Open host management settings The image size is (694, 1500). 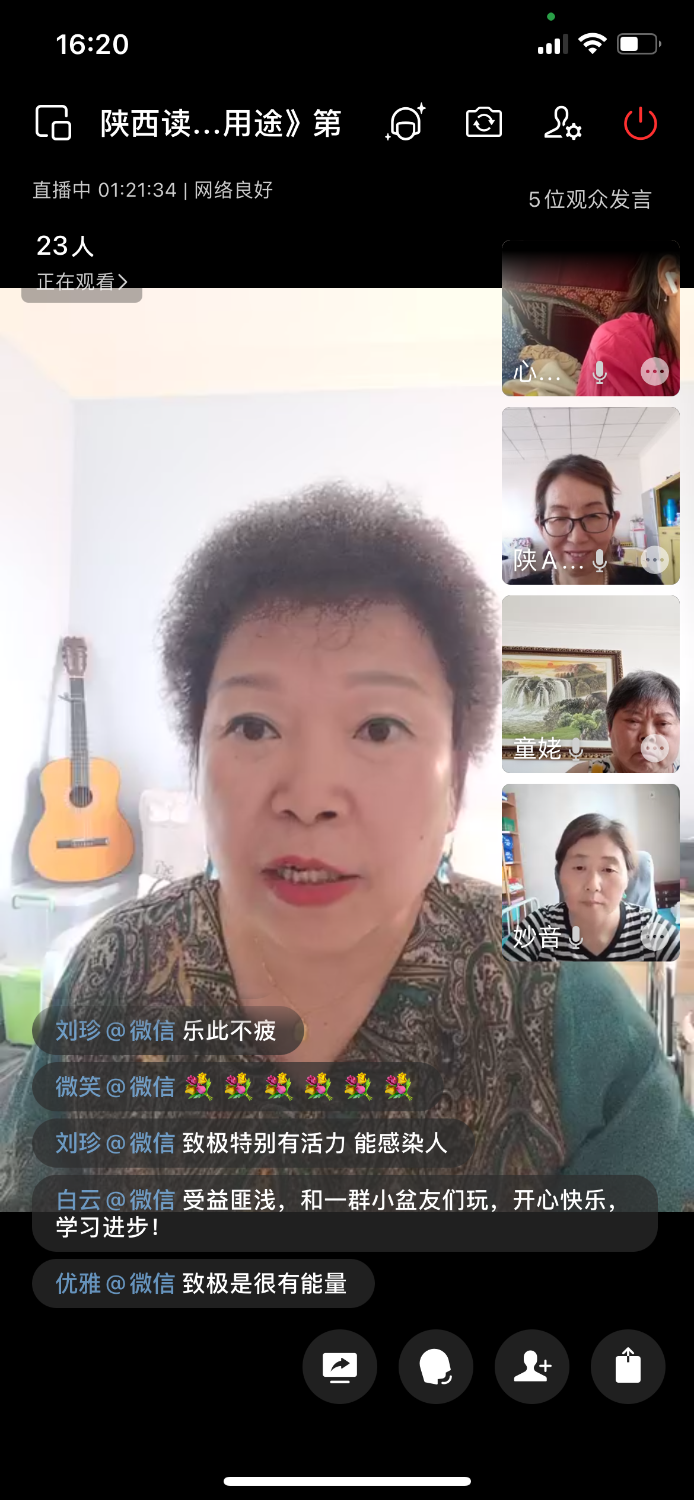pos(562,123)
